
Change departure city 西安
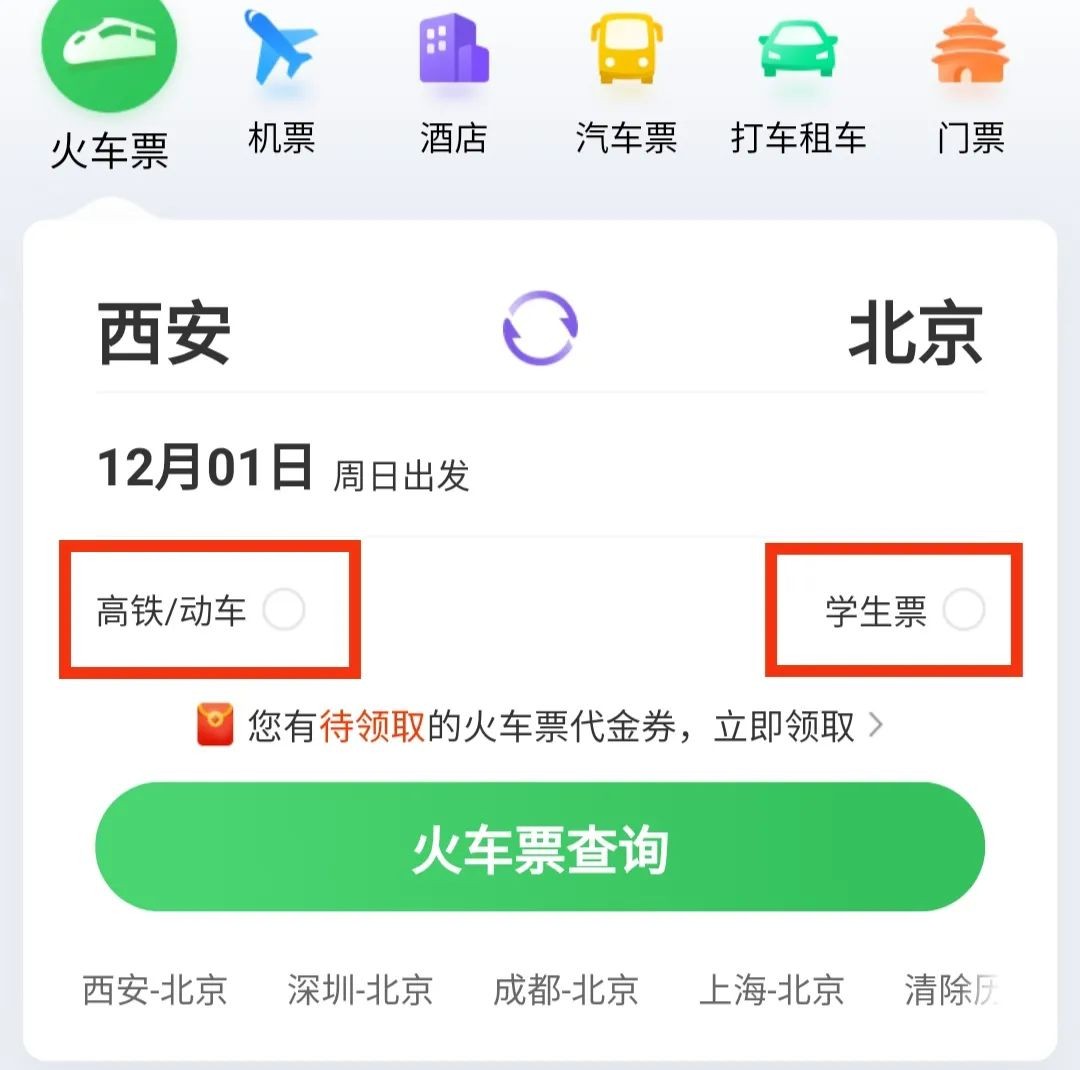[165, 333]
